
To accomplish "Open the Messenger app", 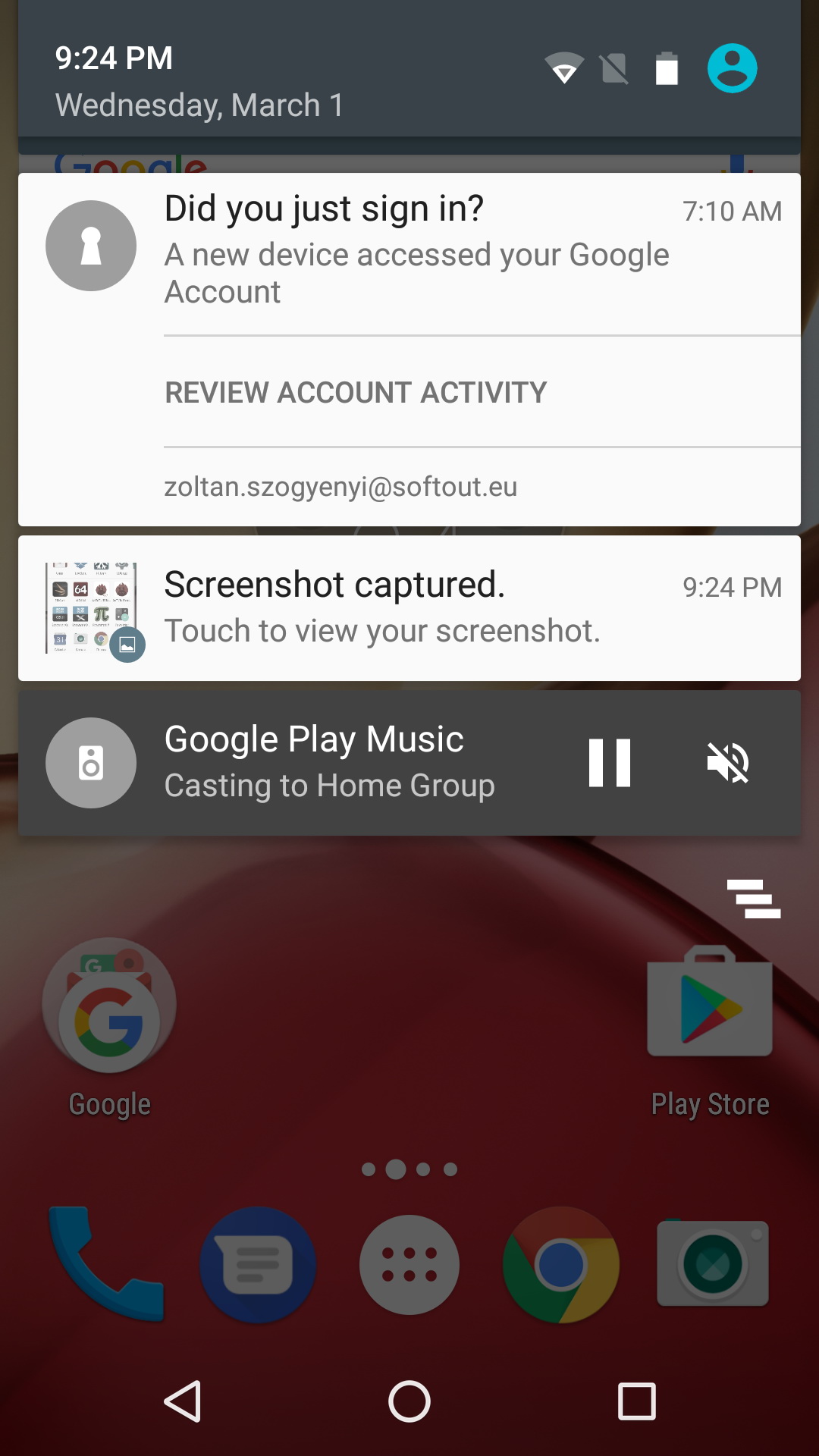I will (x=258, y=1264).
